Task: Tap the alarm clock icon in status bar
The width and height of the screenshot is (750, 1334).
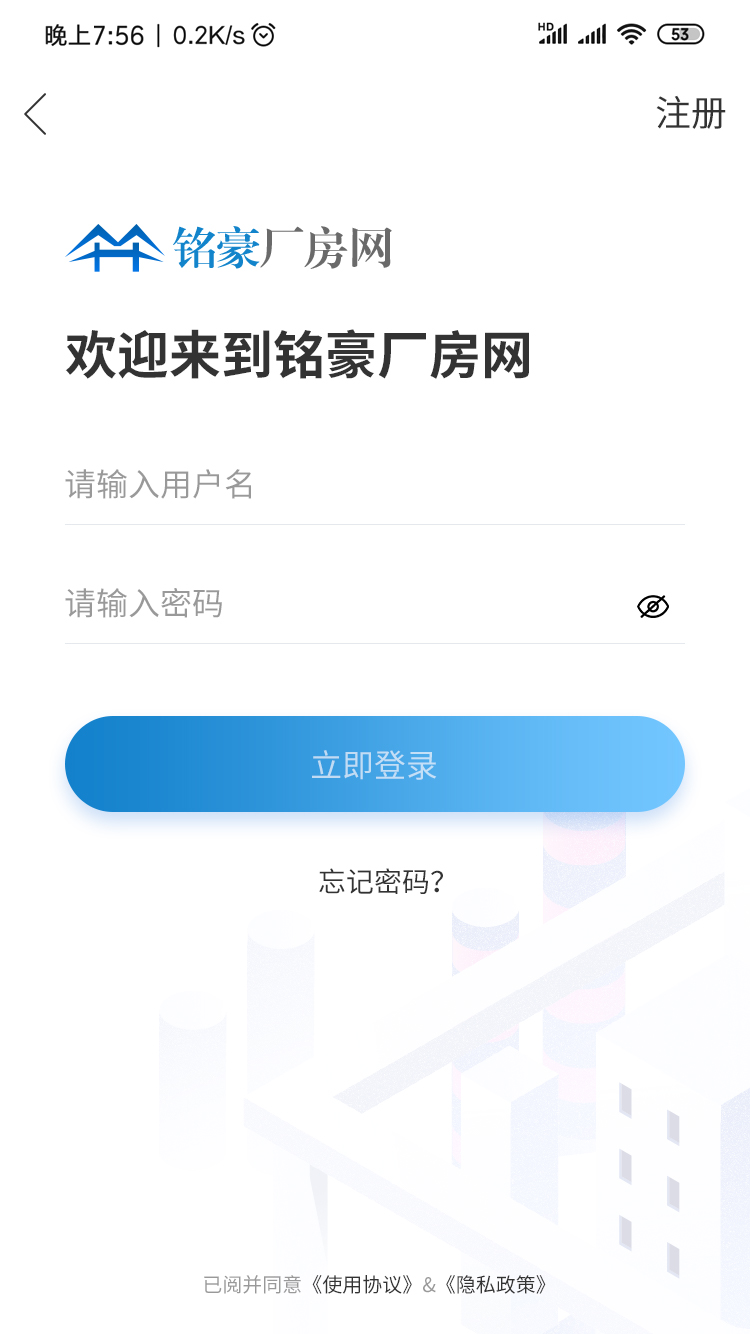Action: pos(262,34)
